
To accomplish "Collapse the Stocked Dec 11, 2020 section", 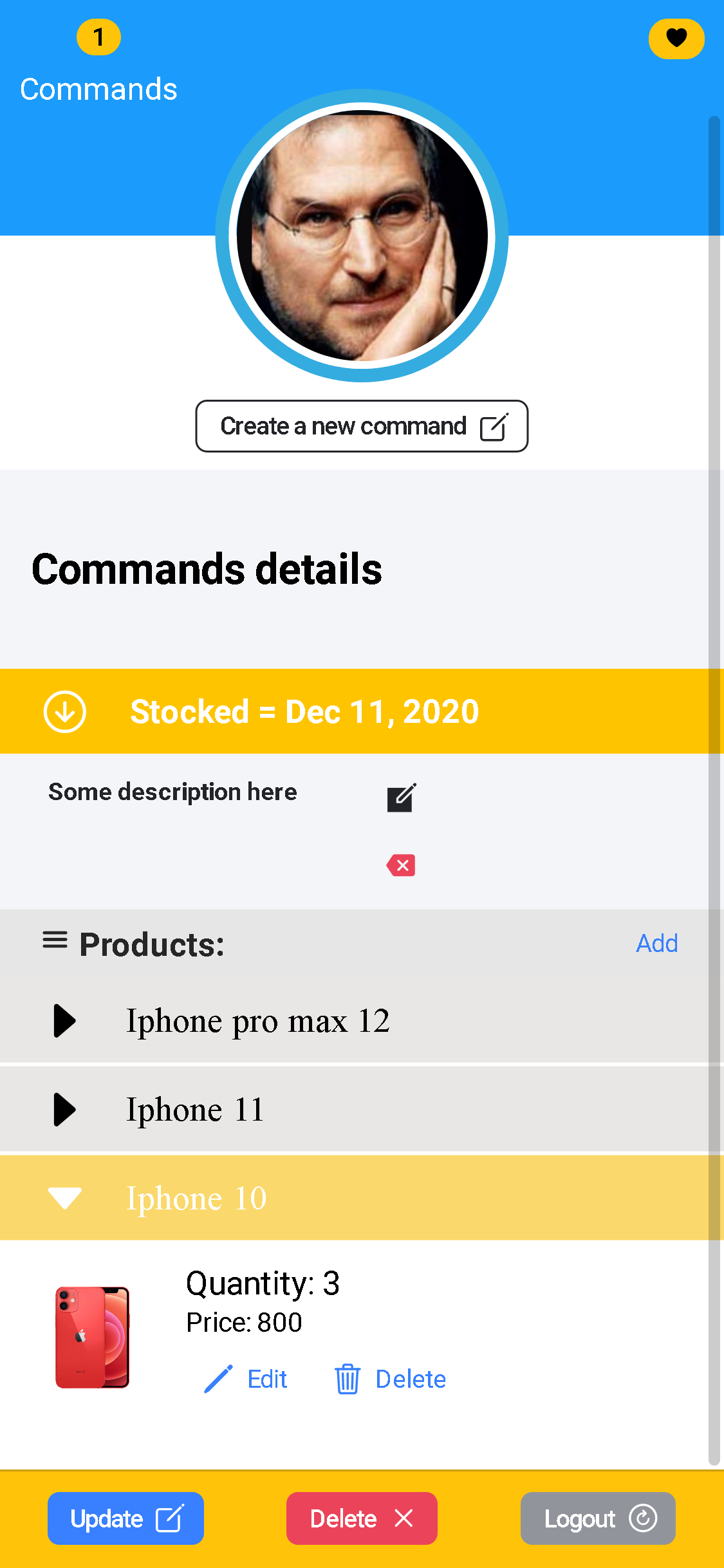I will click(x=65, y=712).
